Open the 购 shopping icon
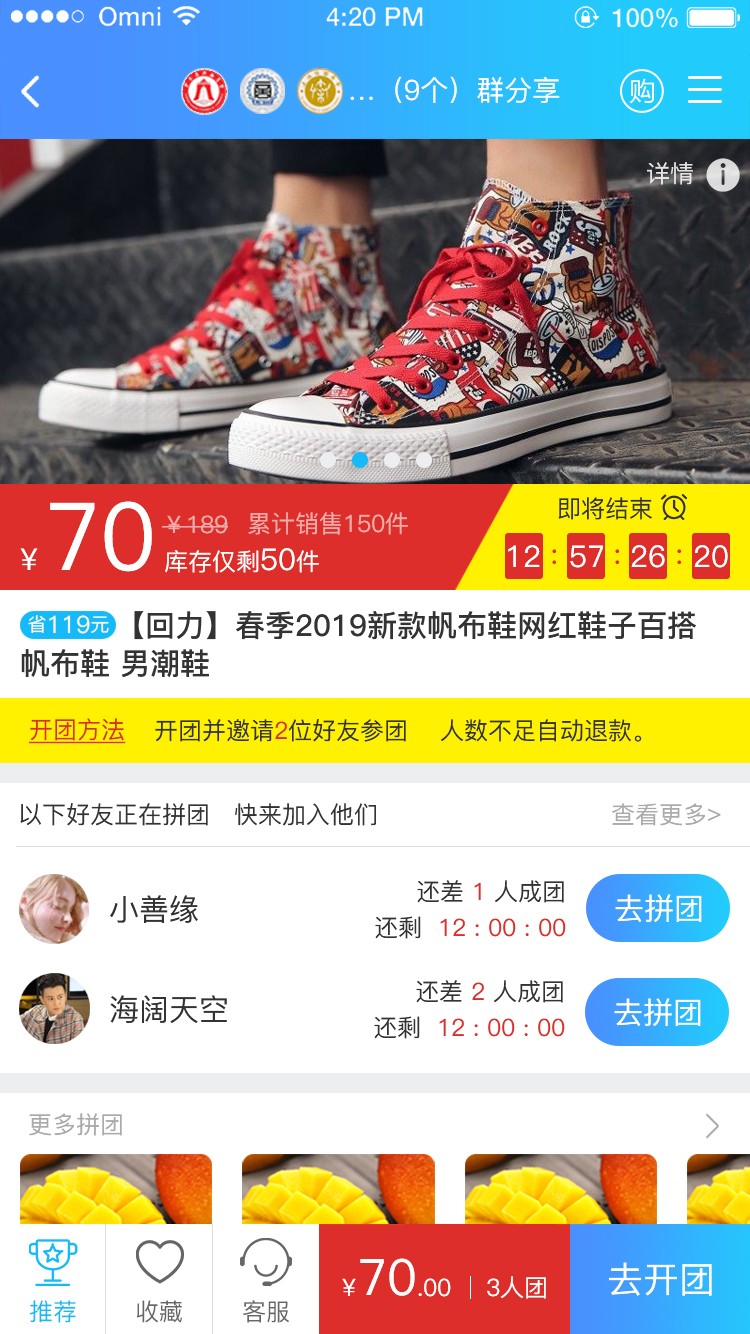Viewport: 750px width, 1334px height. [642, 92]
